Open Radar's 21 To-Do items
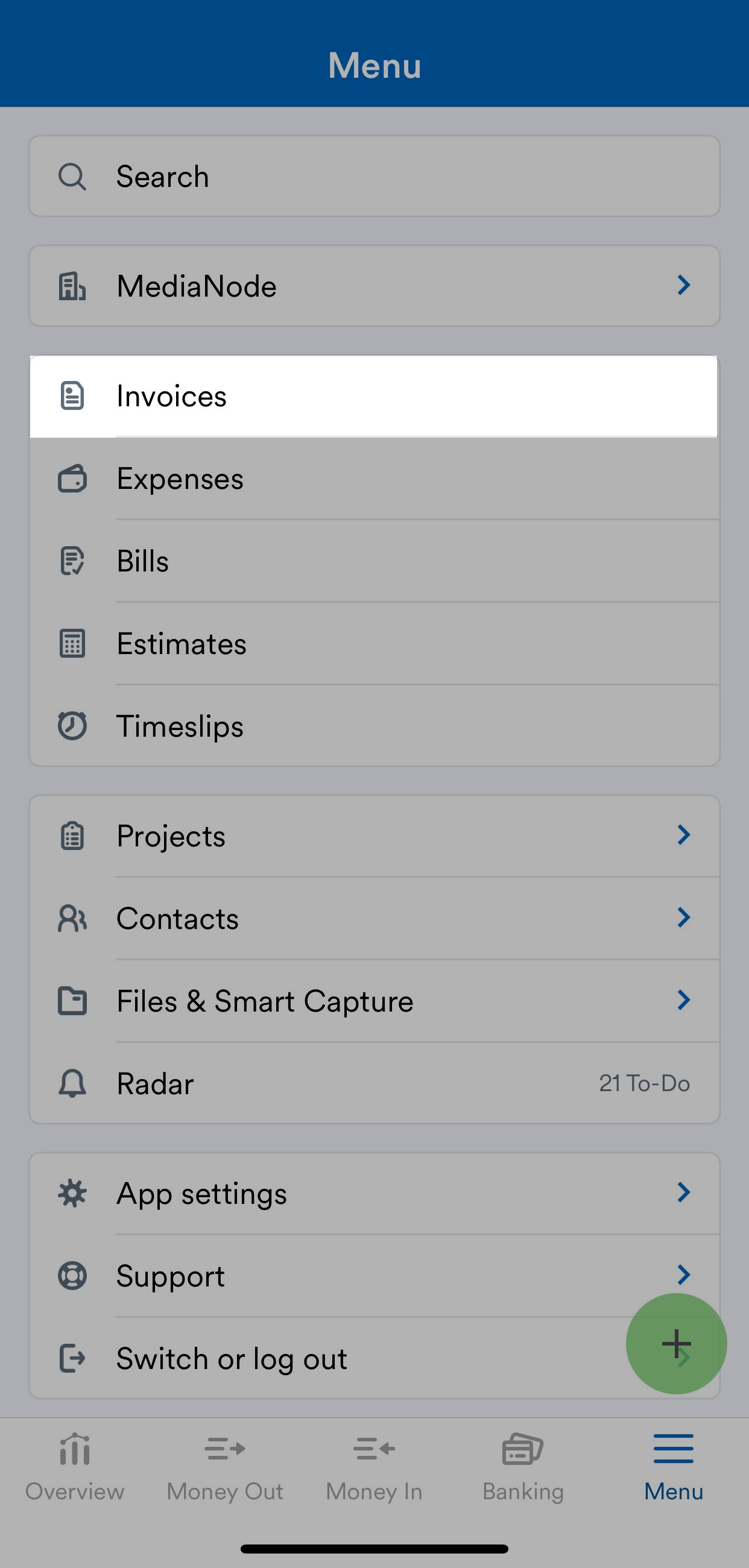749x1568 pixels. pyautogui.click(x=645, y=1083)
